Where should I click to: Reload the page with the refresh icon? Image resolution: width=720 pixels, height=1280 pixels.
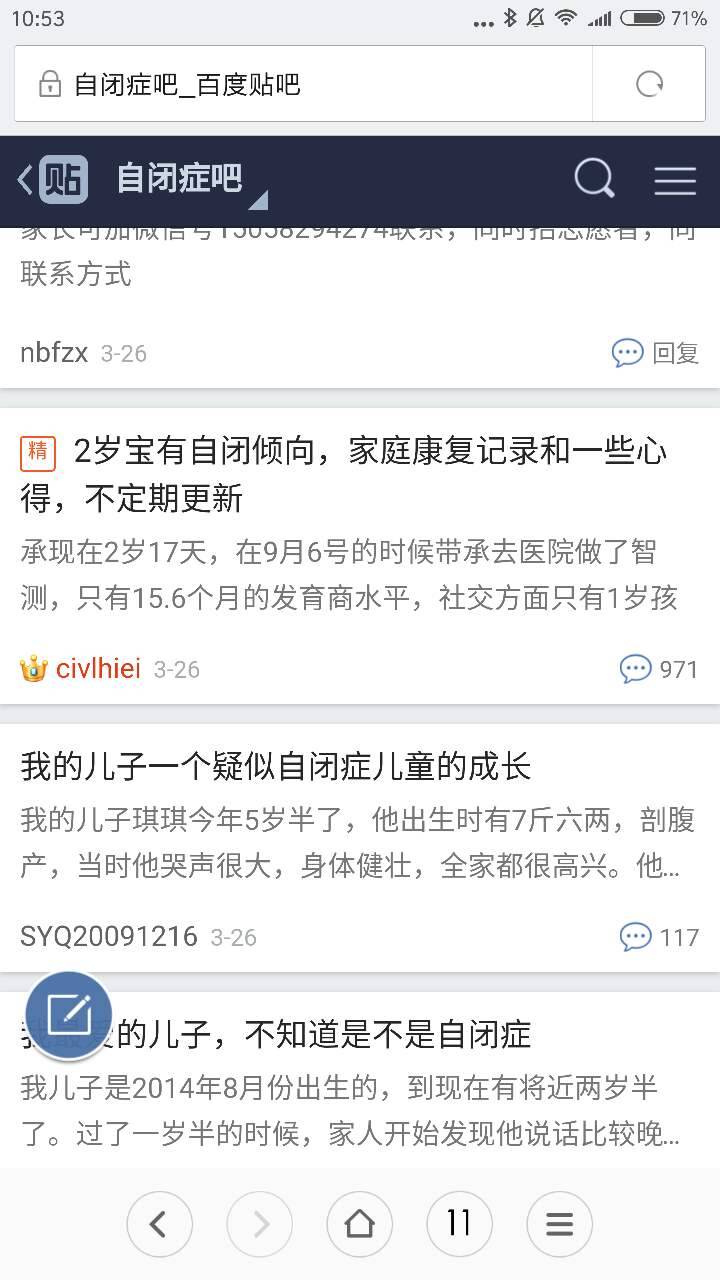650,84
